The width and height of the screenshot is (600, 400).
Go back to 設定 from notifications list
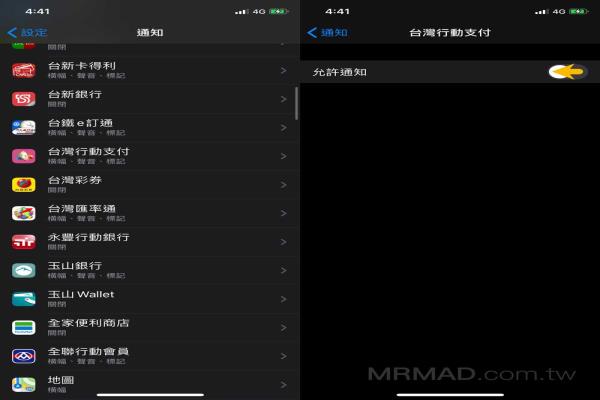point(27,32)
